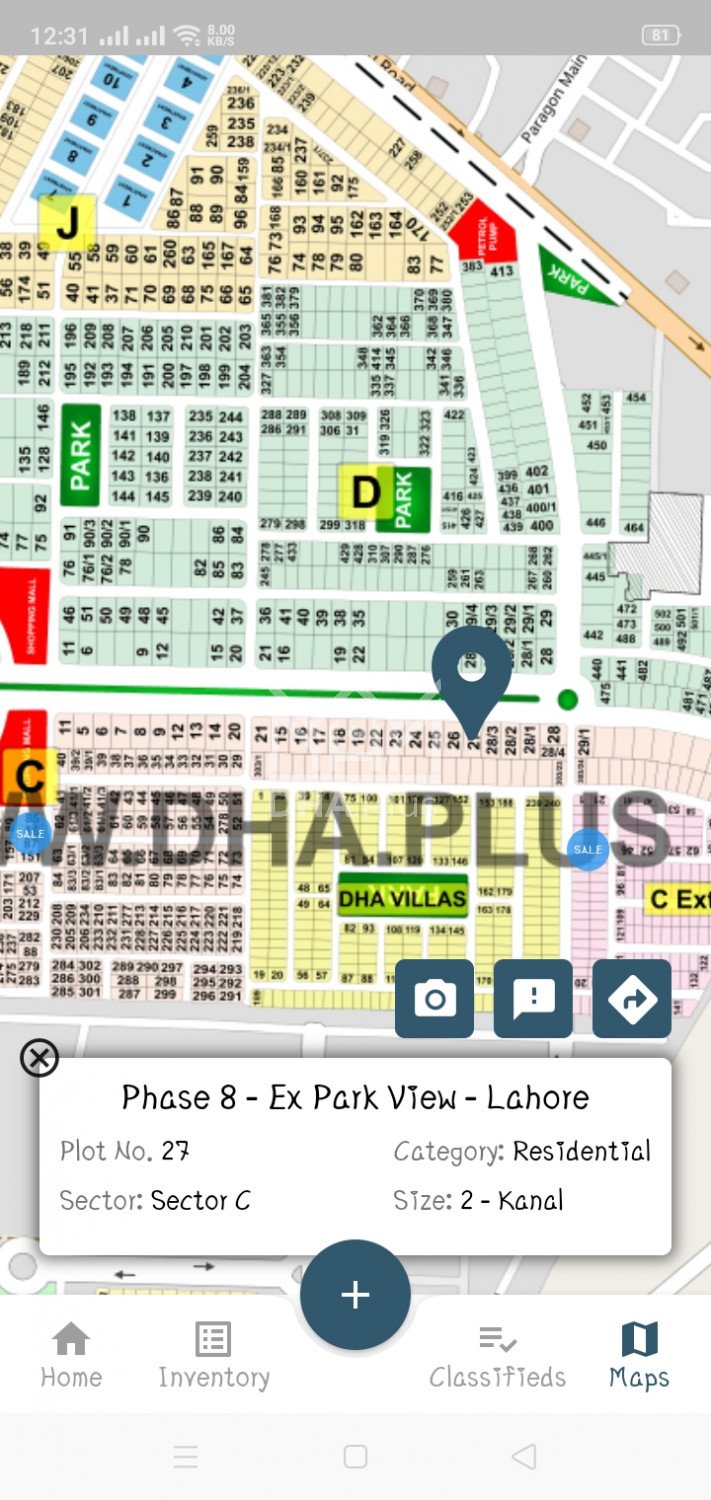Switch to the Inventory tab
Screen dimensions: 711x1500
(213, 1355)
